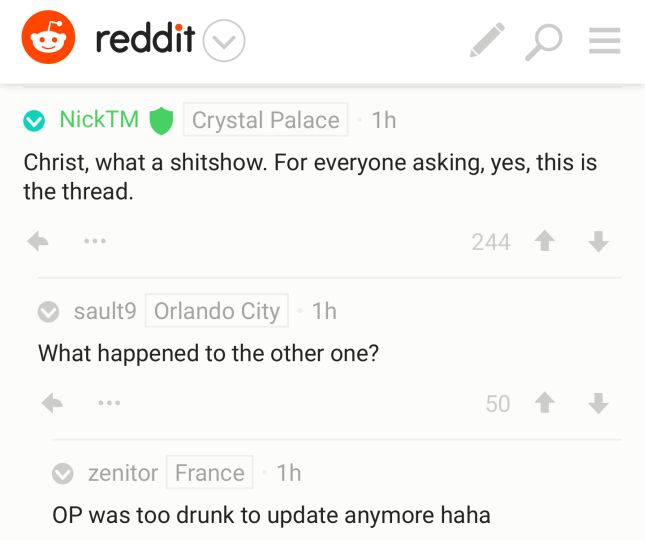This screenshot has width=645, height=540.
Task: Downvote NickTM's comment
Action: [599, 241]
